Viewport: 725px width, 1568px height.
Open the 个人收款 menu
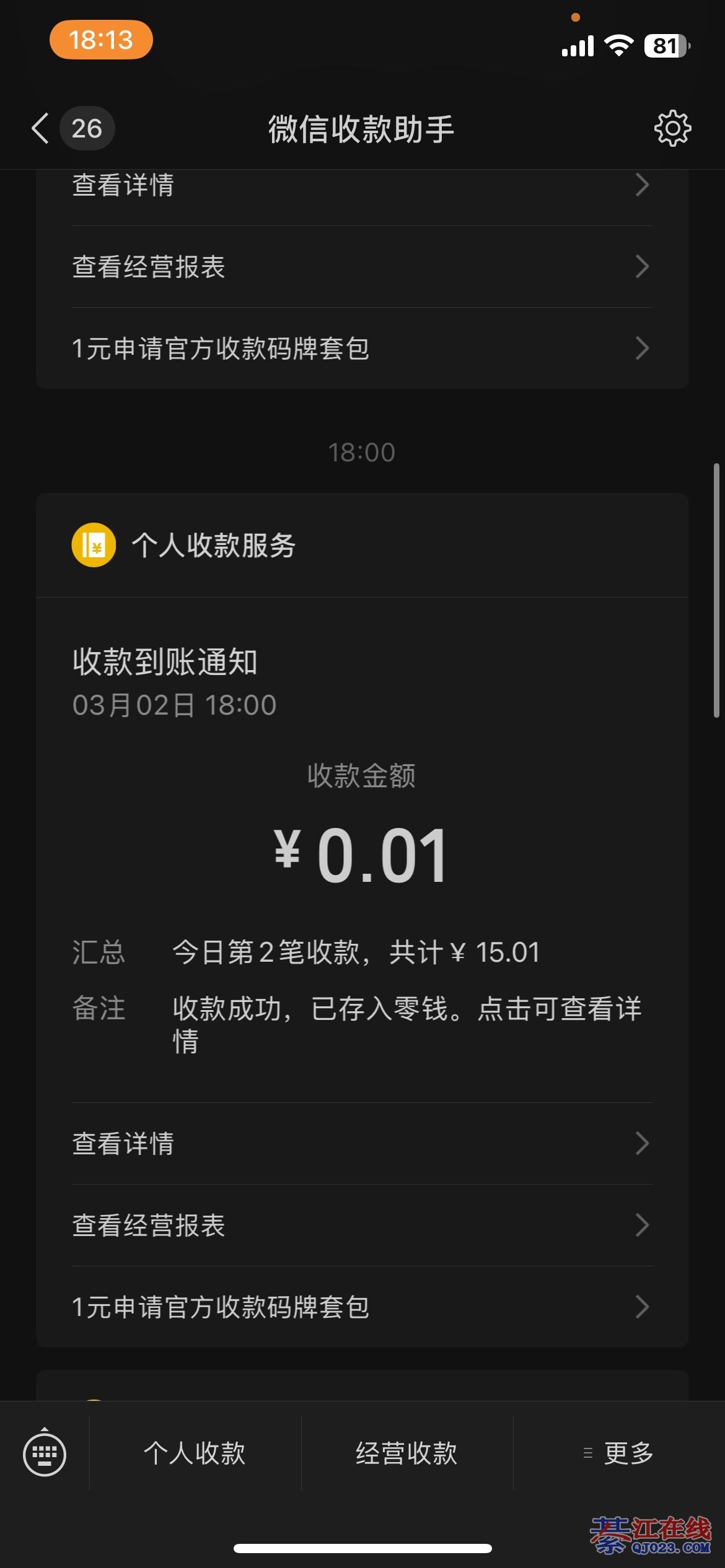[195, 1453]
